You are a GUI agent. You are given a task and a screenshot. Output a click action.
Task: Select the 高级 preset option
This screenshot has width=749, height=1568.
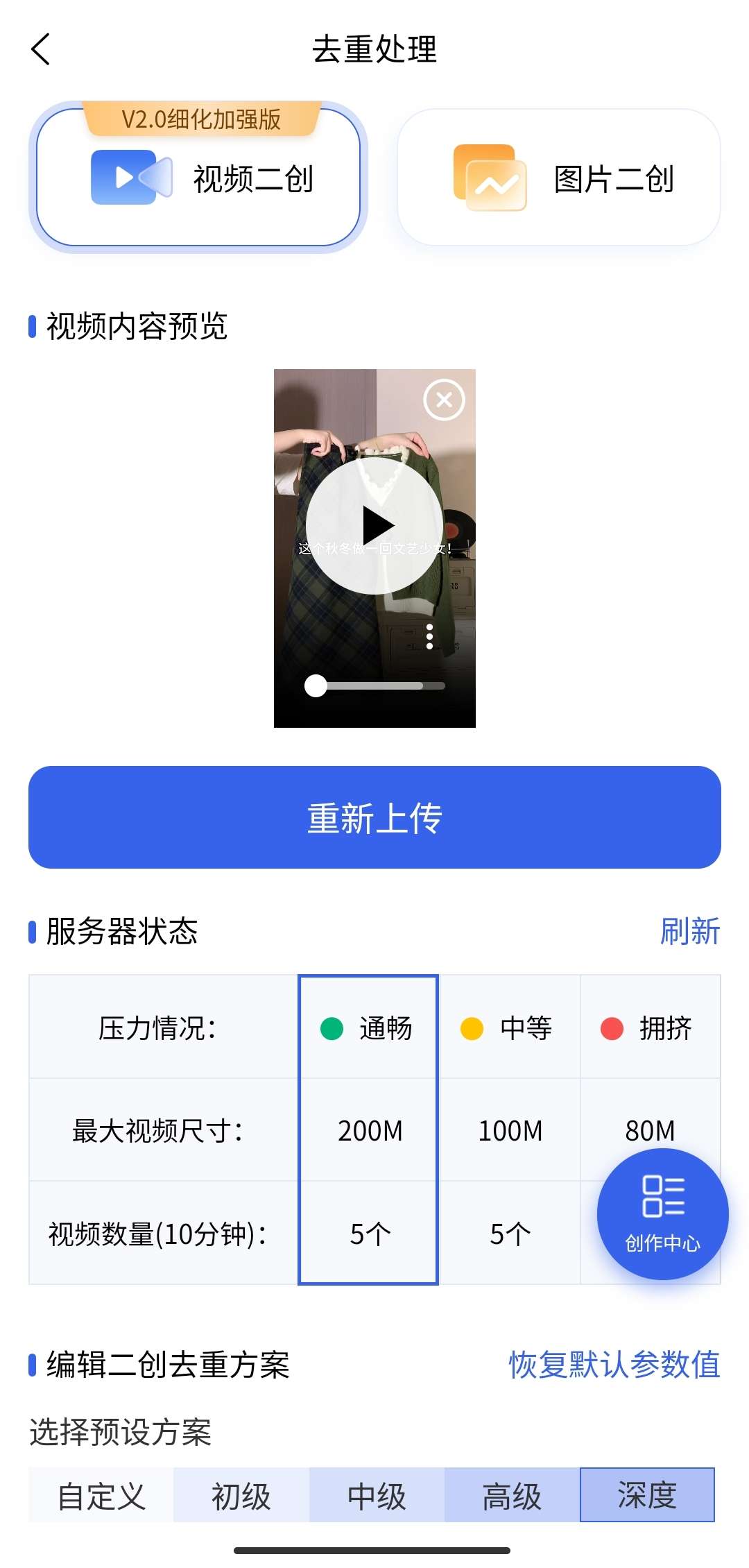click(x=511, y=1496)
